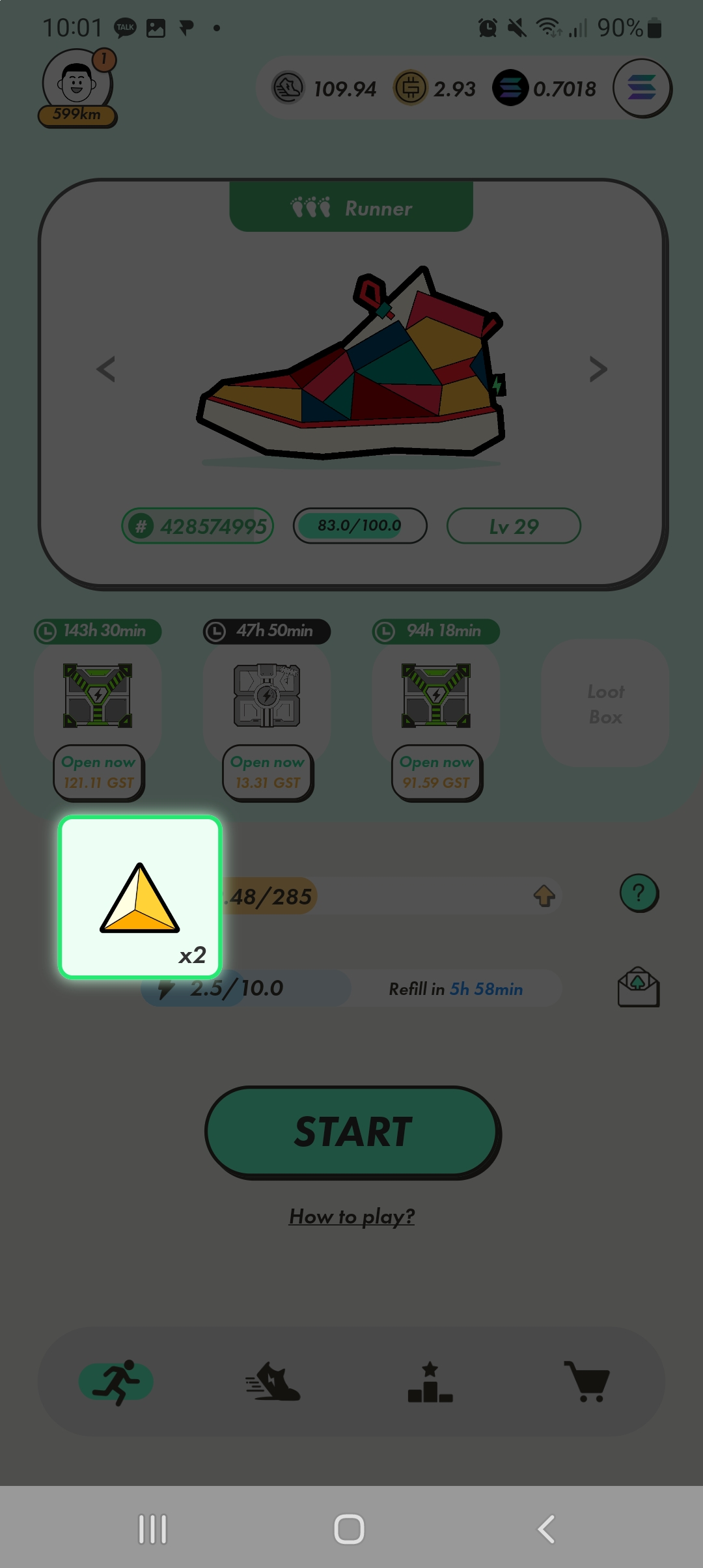Switch to the leaderboard podium tab
This screenshot has height=1568, width=703.
(x=430, y=1381)
